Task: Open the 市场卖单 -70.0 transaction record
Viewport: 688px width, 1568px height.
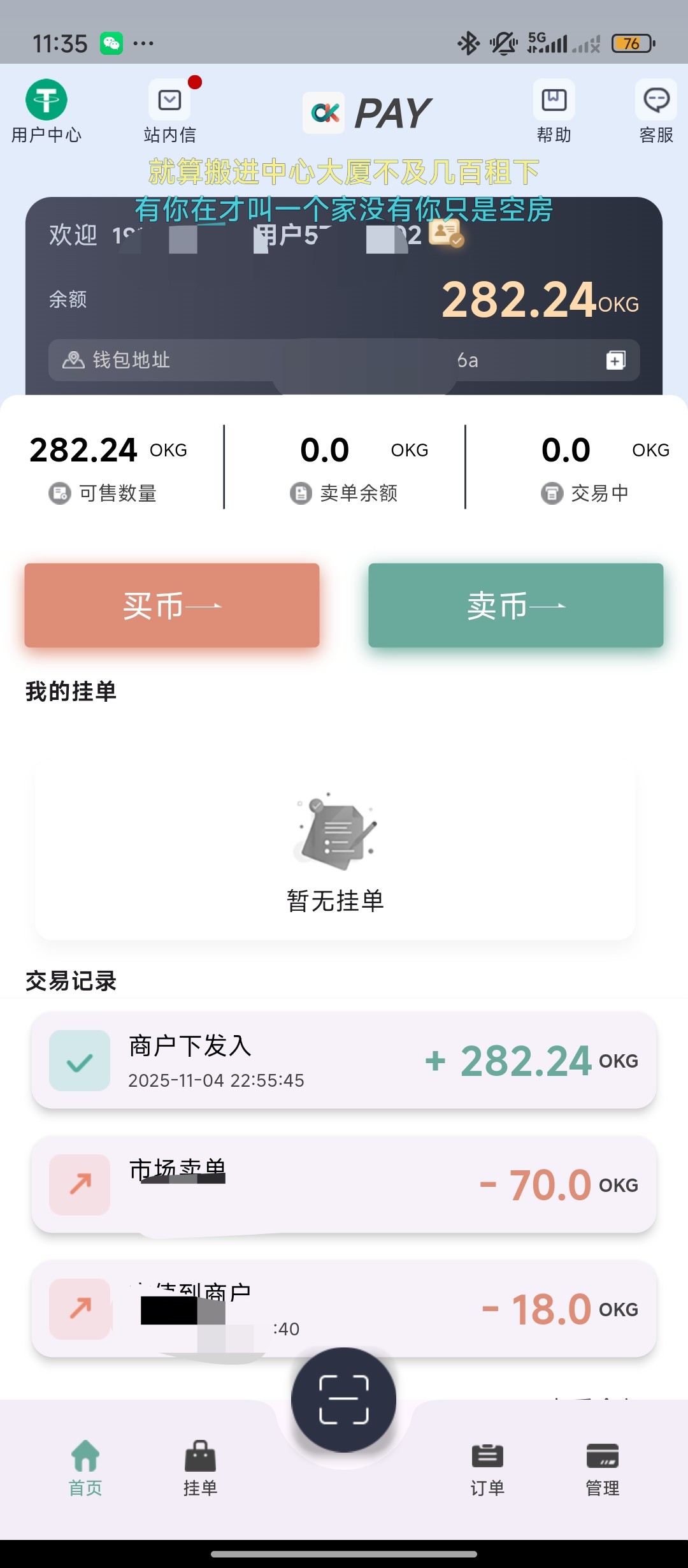Action: pos(344,1184)
